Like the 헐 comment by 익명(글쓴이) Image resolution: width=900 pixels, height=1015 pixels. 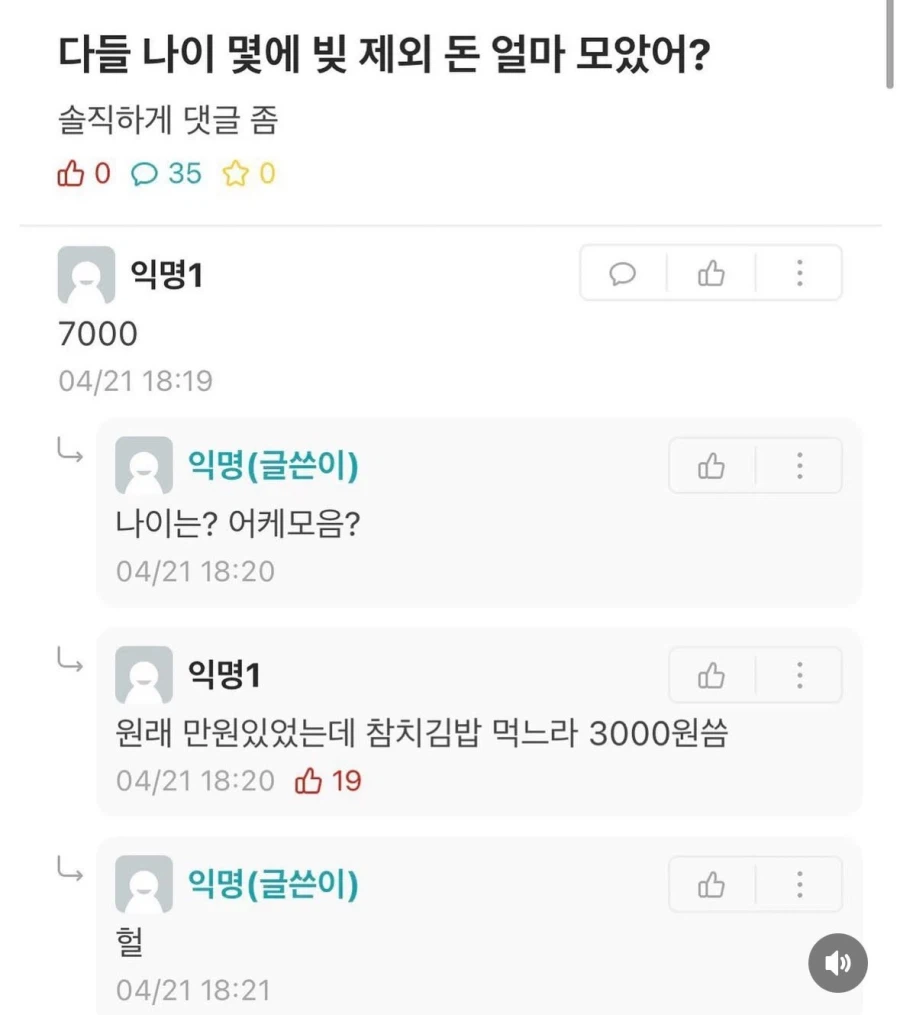pos(712,885)
